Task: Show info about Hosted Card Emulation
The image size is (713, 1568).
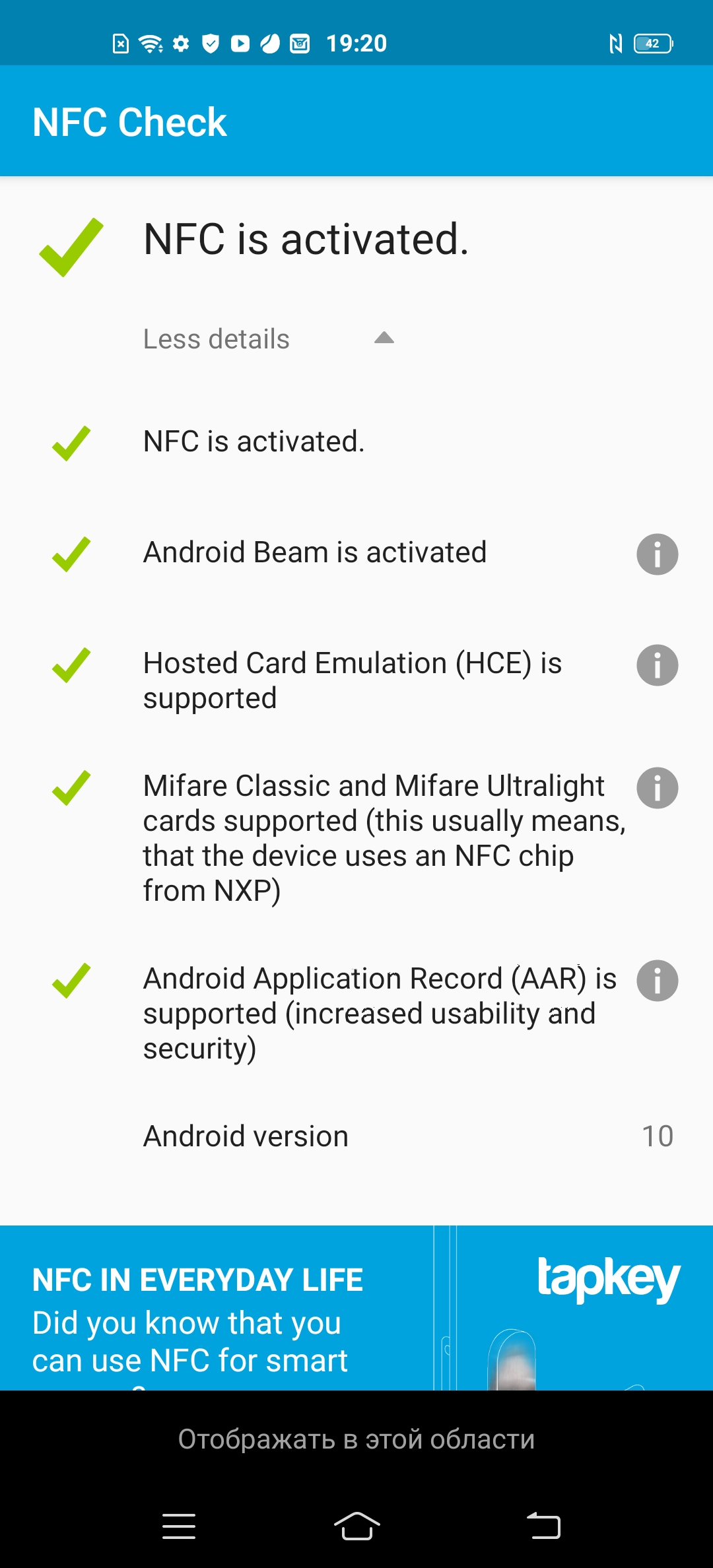Action: (x=657, y=665)
